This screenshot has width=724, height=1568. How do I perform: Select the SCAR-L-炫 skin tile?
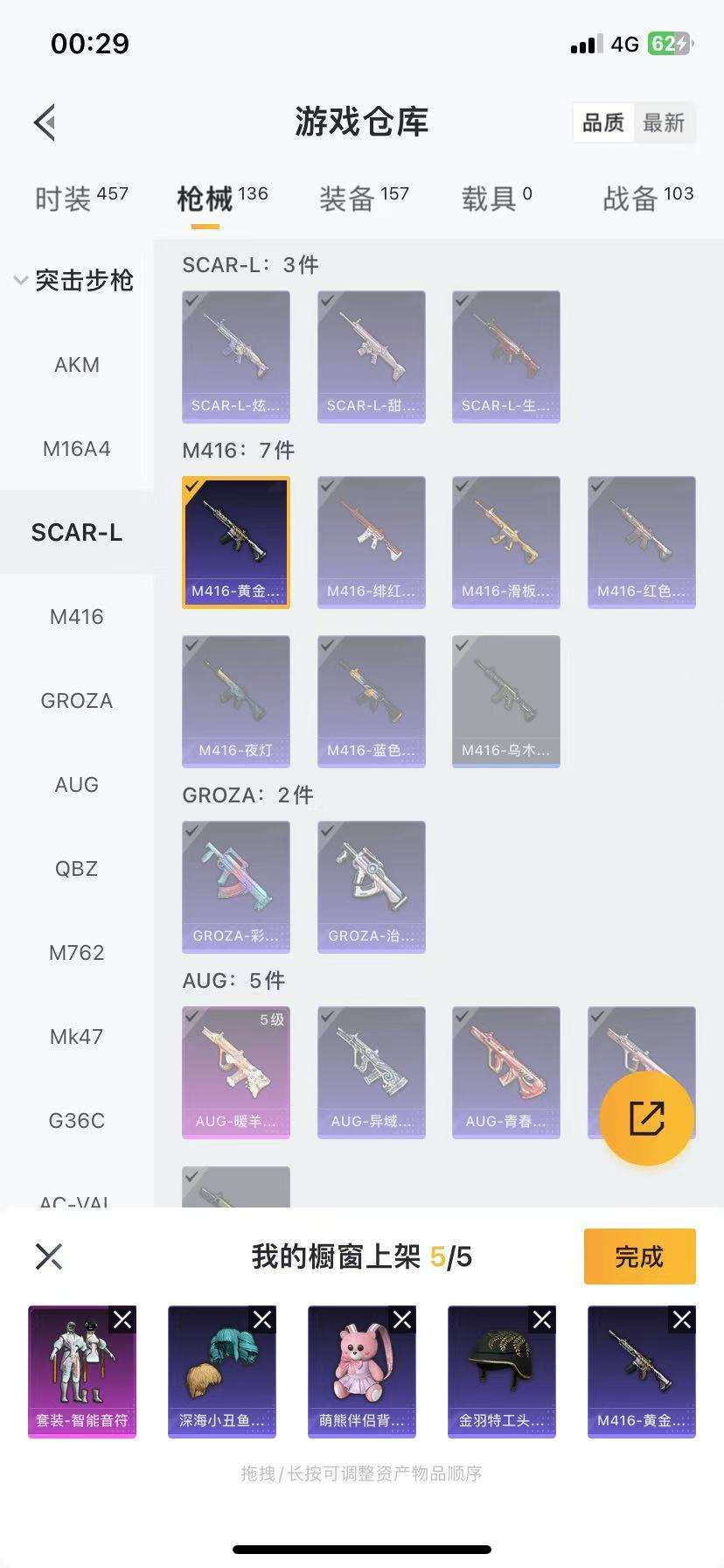coord(236,357)
